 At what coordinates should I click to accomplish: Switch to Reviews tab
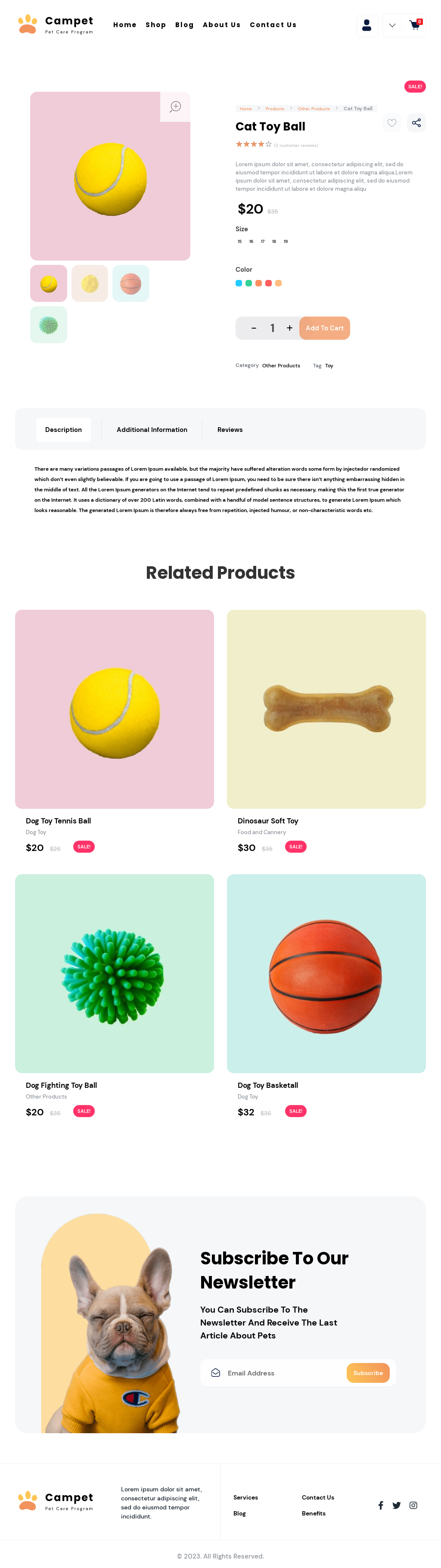(x=230, y=430)
